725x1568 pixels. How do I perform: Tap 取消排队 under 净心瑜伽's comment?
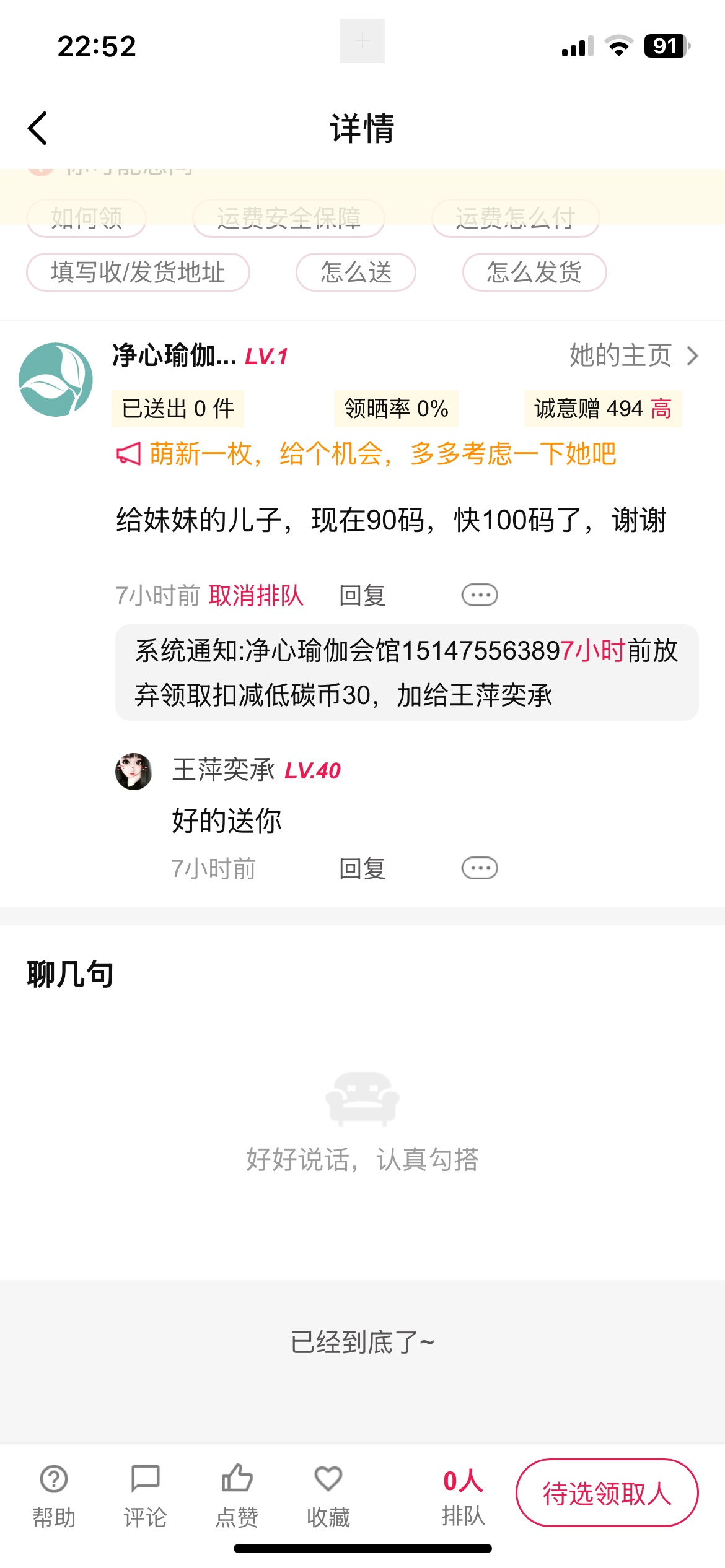tap(255, 596)
